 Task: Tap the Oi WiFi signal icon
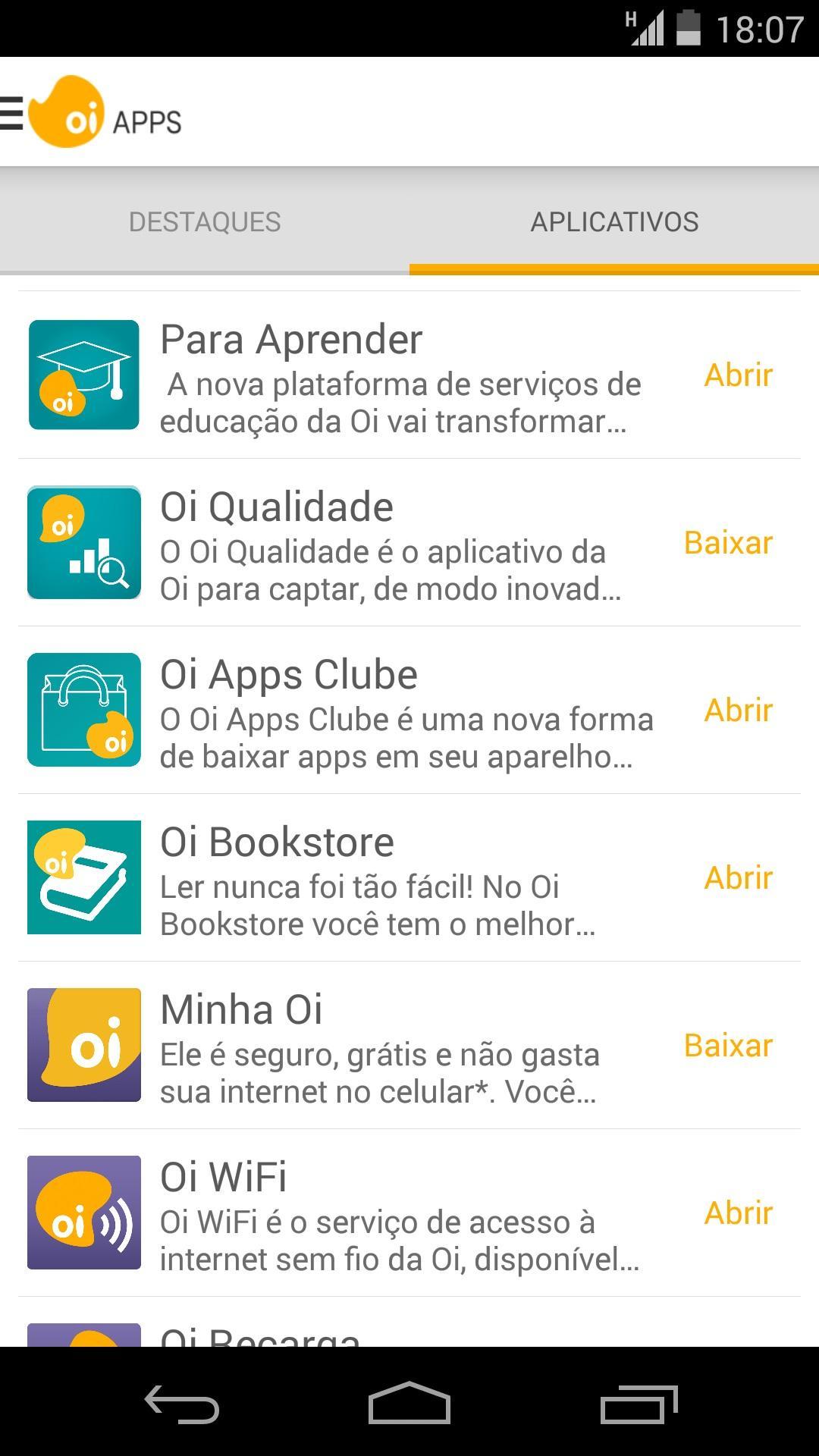pos(83,1212)
